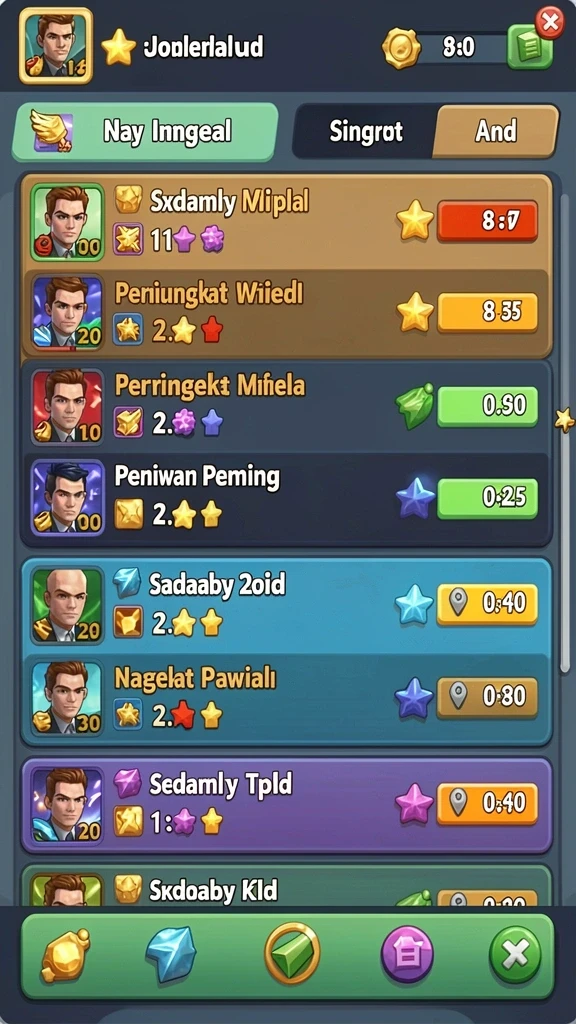Select the green gem ring icon in the bottom bar
576x1024 pixels.
(292, 953)
